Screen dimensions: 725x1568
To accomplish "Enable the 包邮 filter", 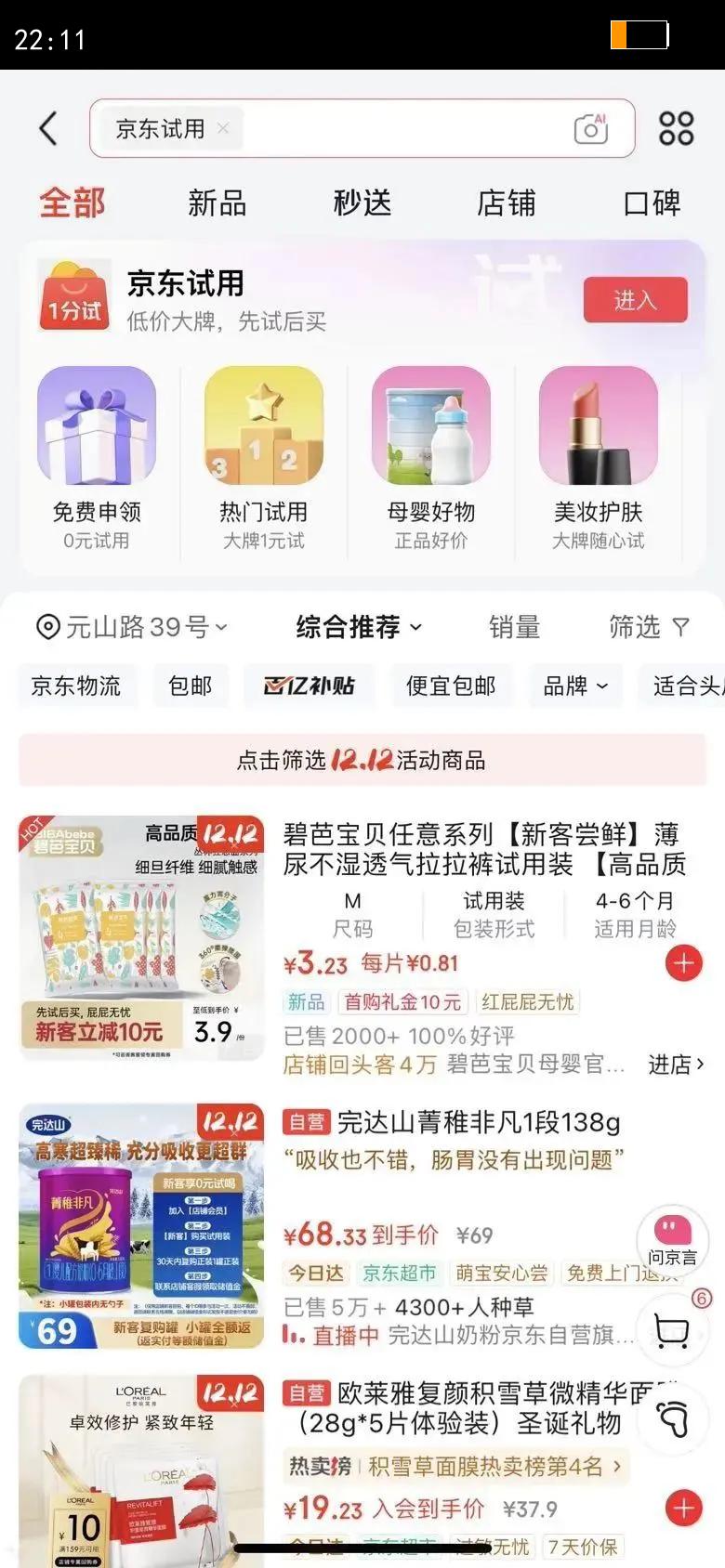I will [191, 686].
